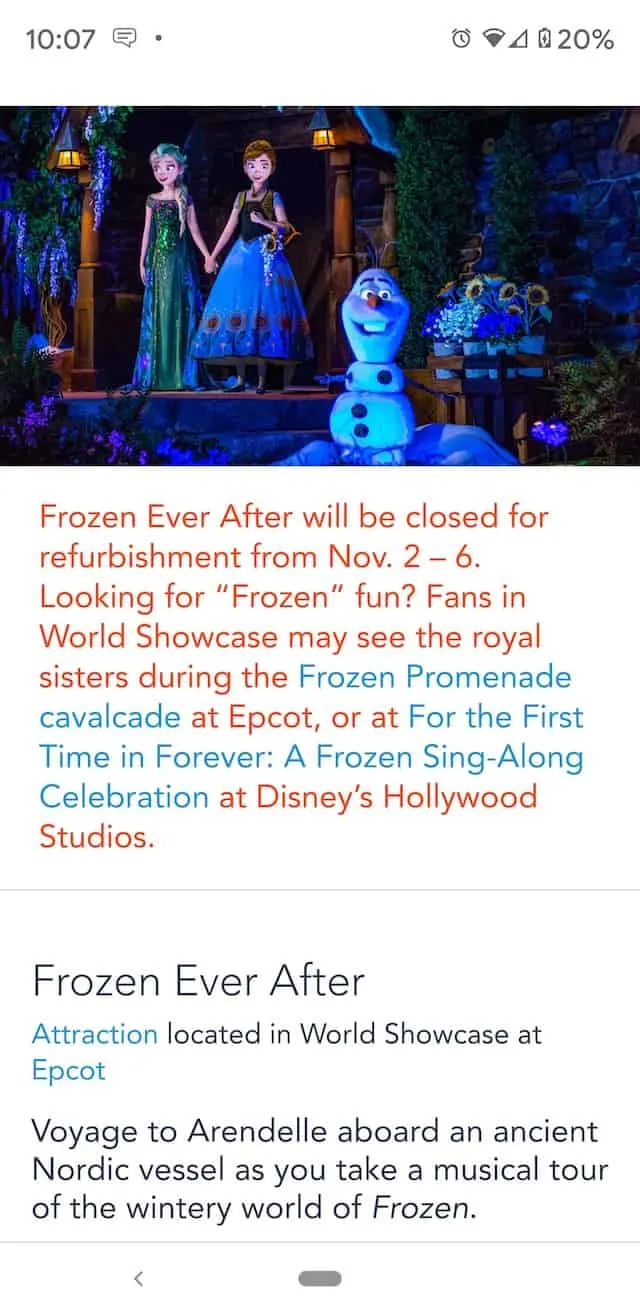
Task: Open the Epcot park link
Action: [68, 1071]
